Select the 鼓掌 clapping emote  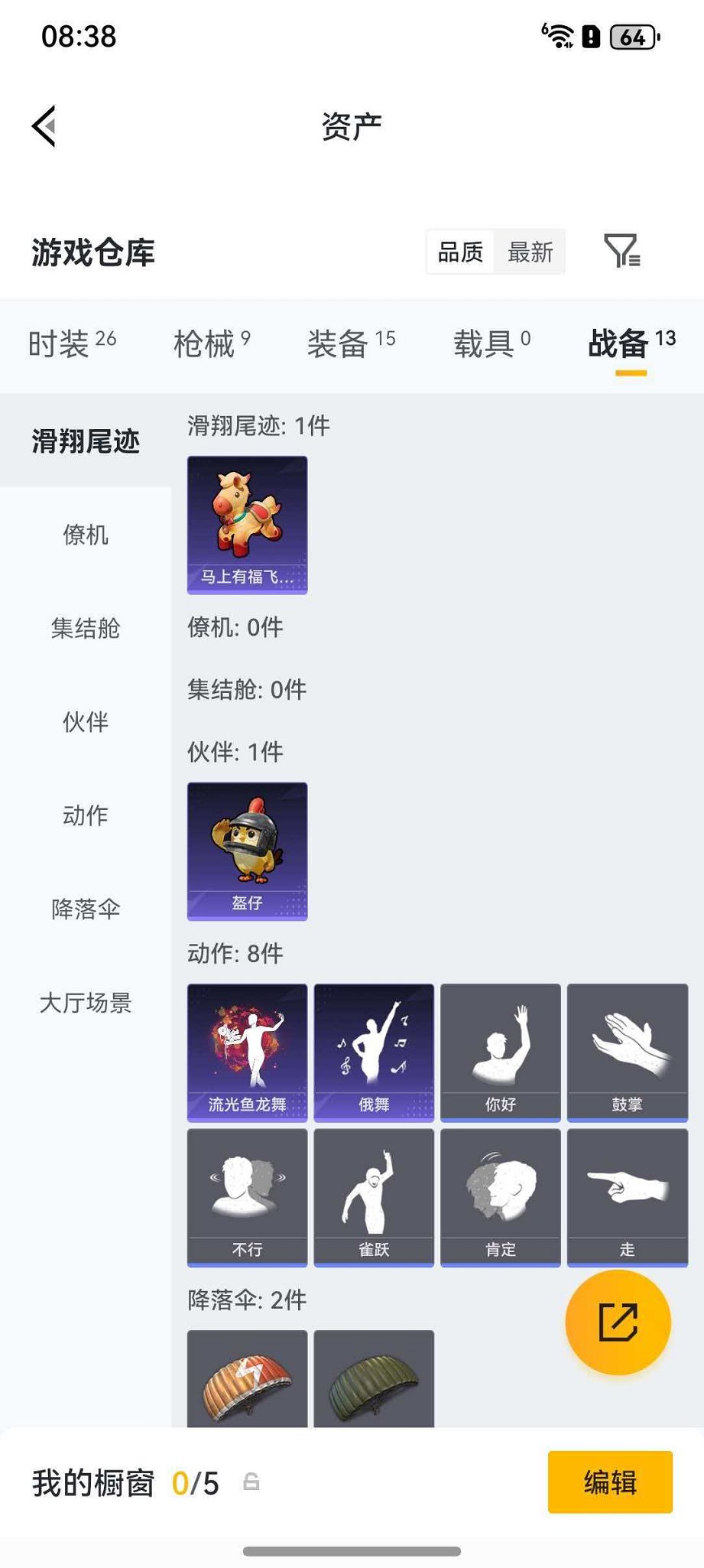click(x=627, y=1051)
